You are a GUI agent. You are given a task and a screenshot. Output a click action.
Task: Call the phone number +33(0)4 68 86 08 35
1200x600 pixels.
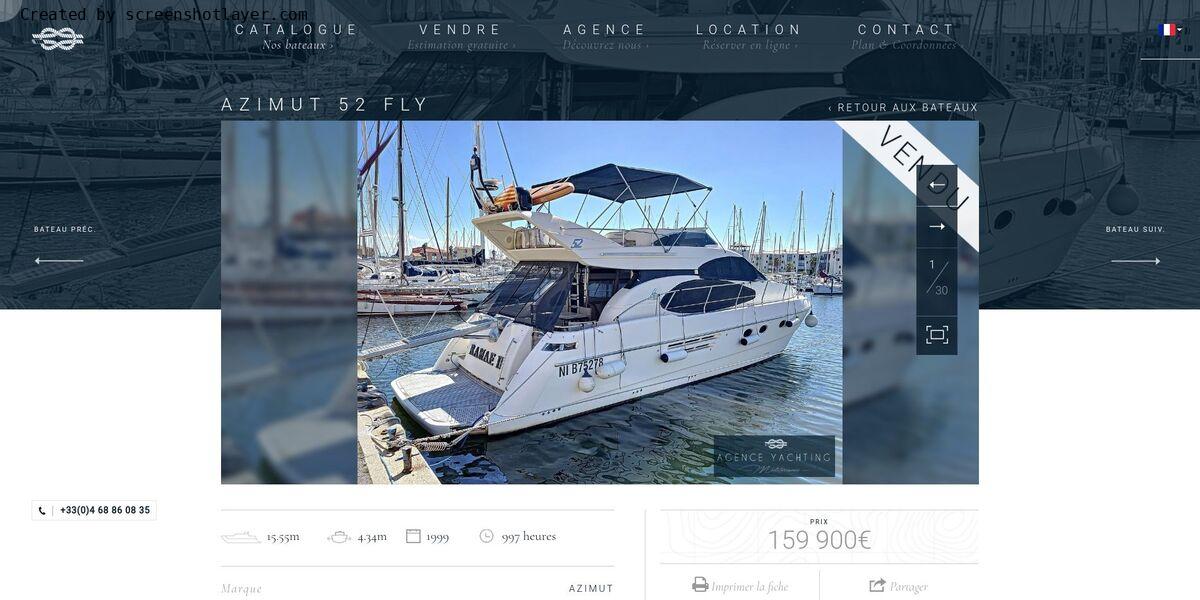[x=95, y=510]
